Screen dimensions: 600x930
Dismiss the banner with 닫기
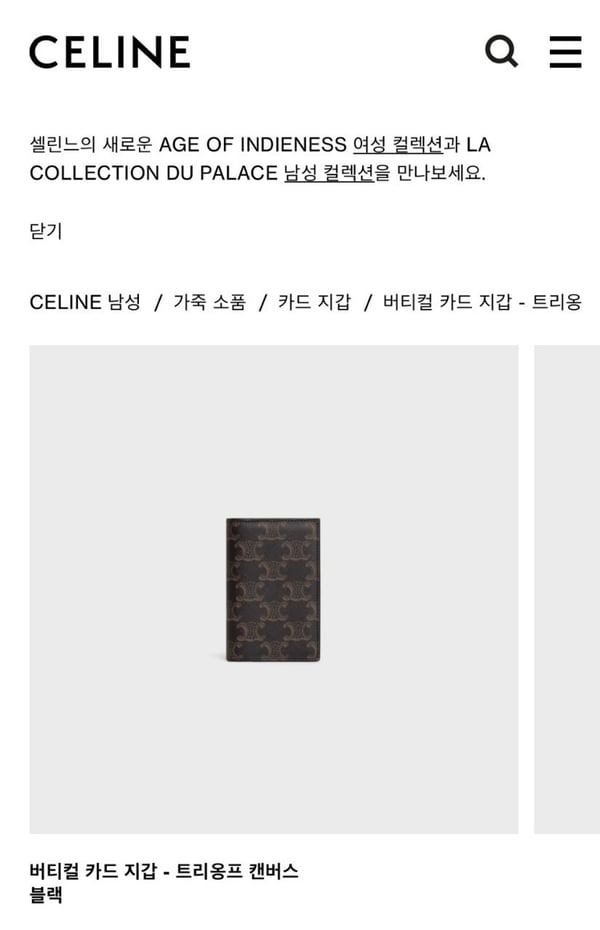[x=46, y=231]
